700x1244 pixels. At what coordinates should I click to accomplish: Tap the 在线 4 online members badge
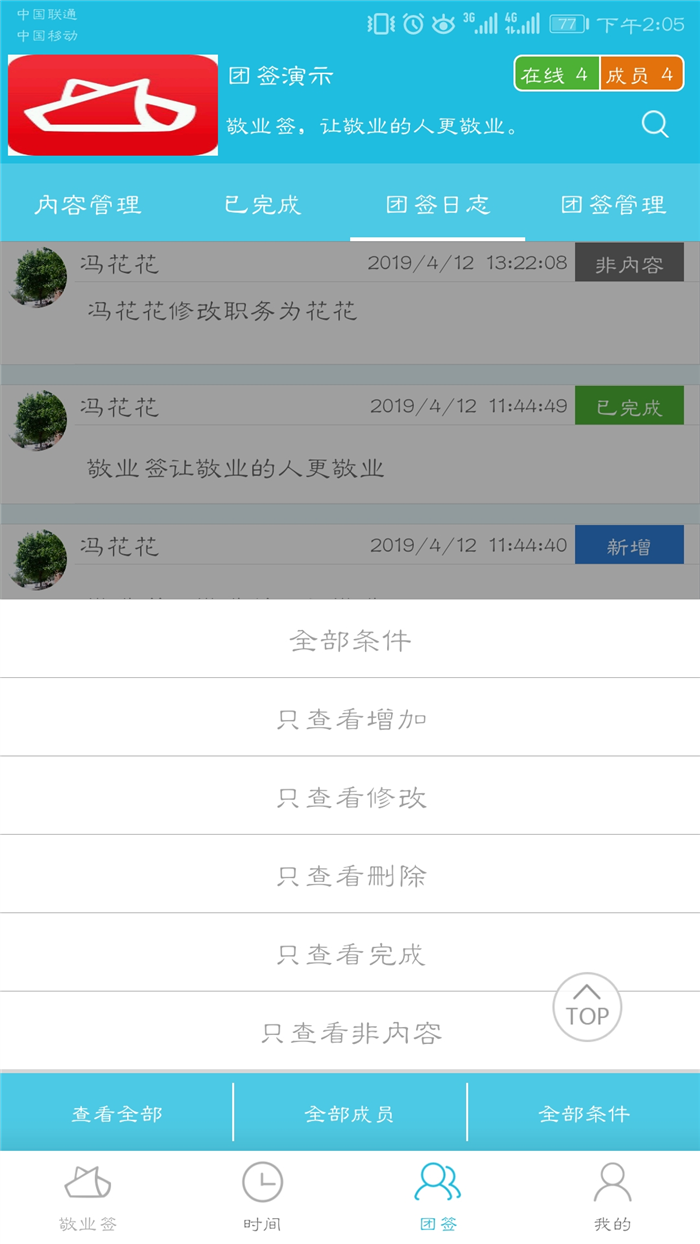click(x=557, y=74)
